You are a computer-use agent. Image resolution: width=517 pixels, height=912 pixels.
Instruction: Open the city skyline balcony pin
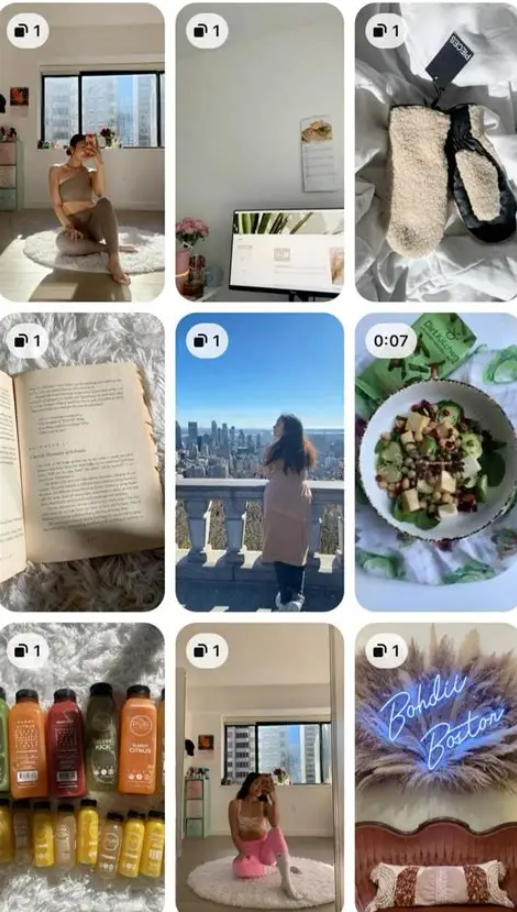pos(260,462)
